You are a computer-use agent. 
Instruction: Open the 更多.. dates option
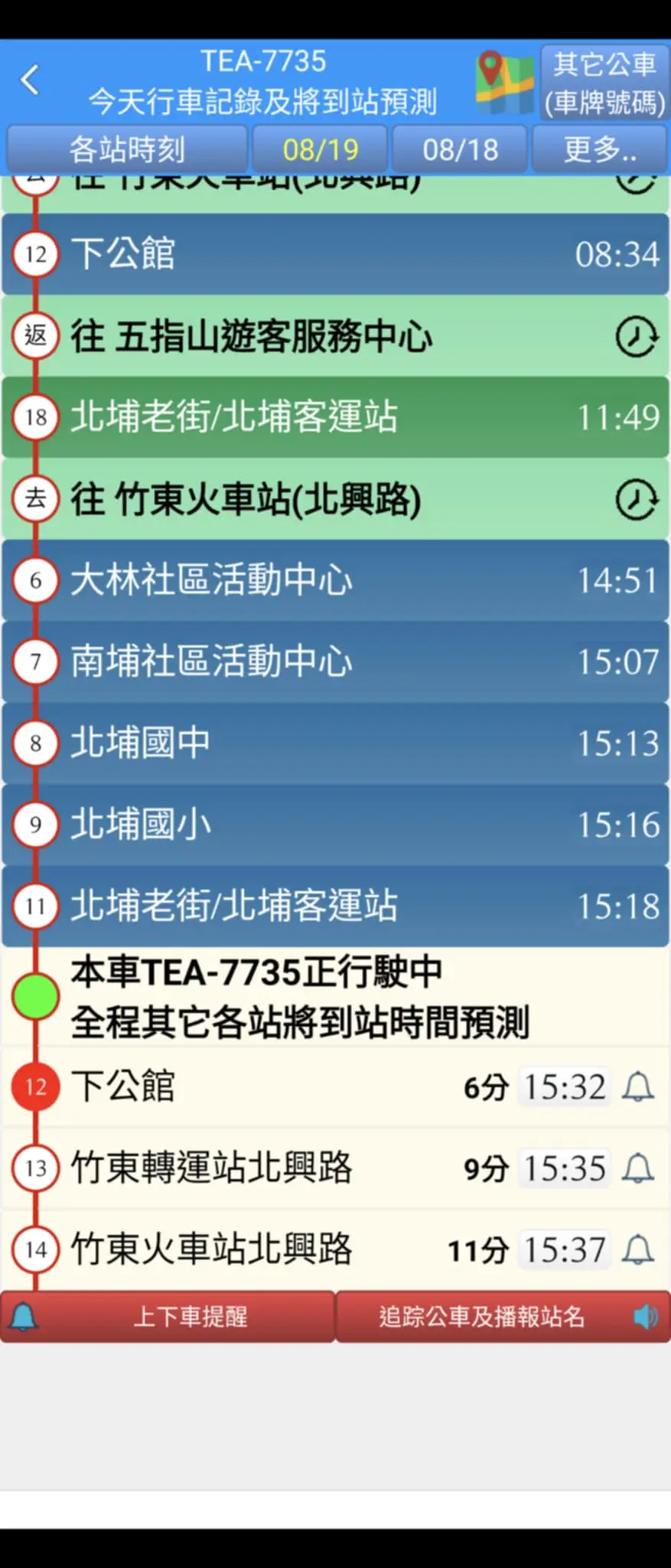(x=599, y=149)
